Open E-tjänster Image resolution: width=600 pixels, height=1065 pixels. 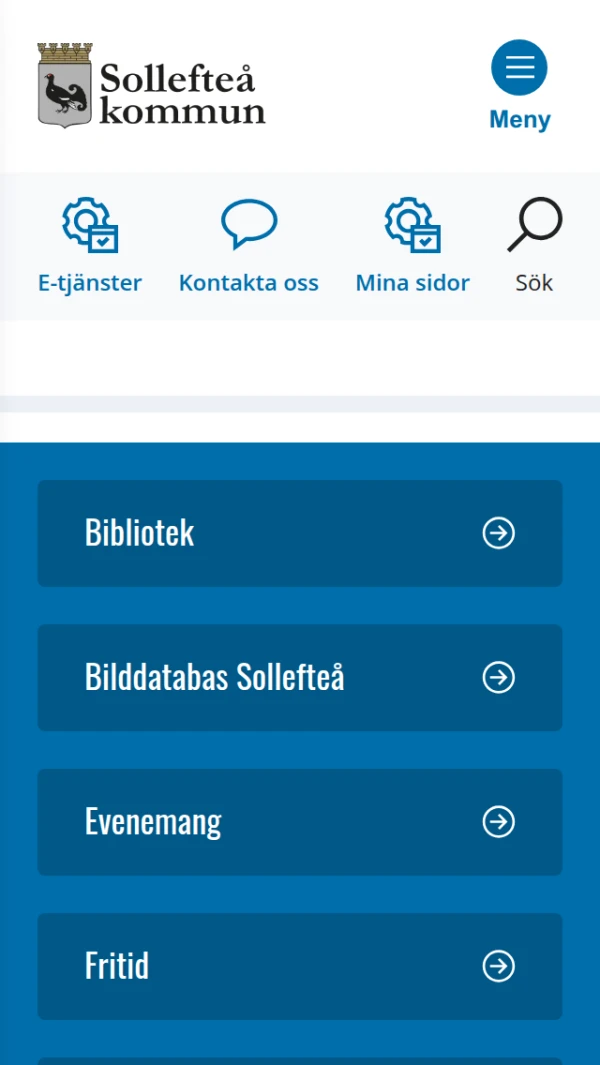coord(90,246)
